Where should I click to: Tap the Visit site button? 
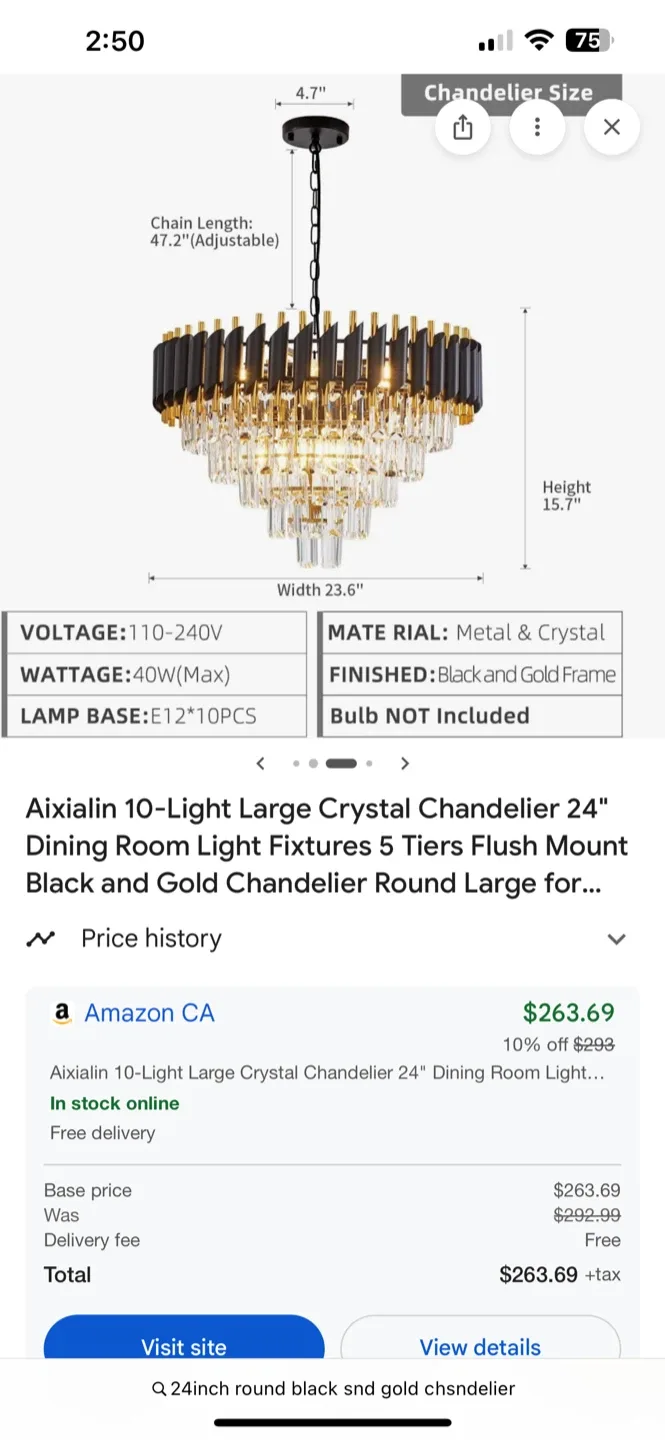184,1340
